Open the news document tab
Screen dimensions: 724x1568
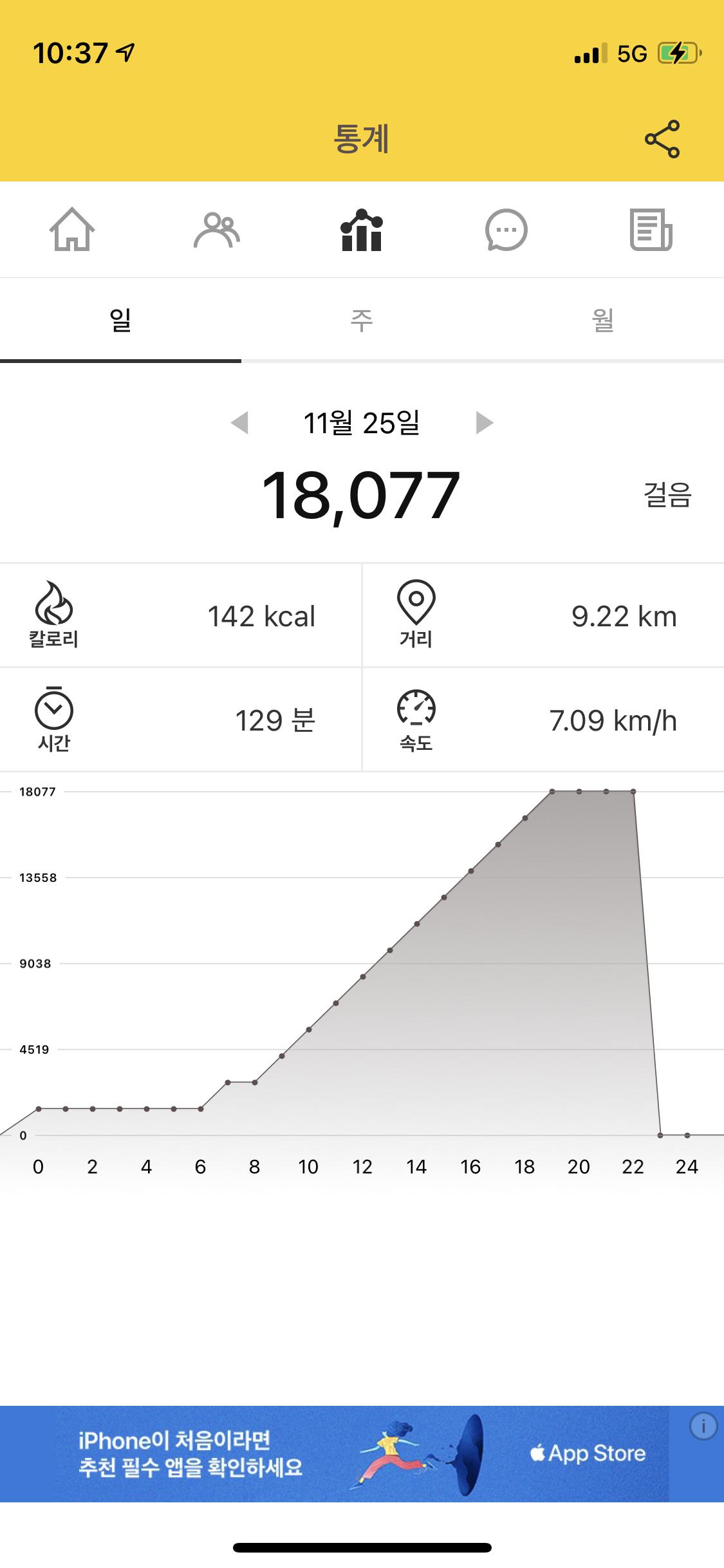pos(651,230)
